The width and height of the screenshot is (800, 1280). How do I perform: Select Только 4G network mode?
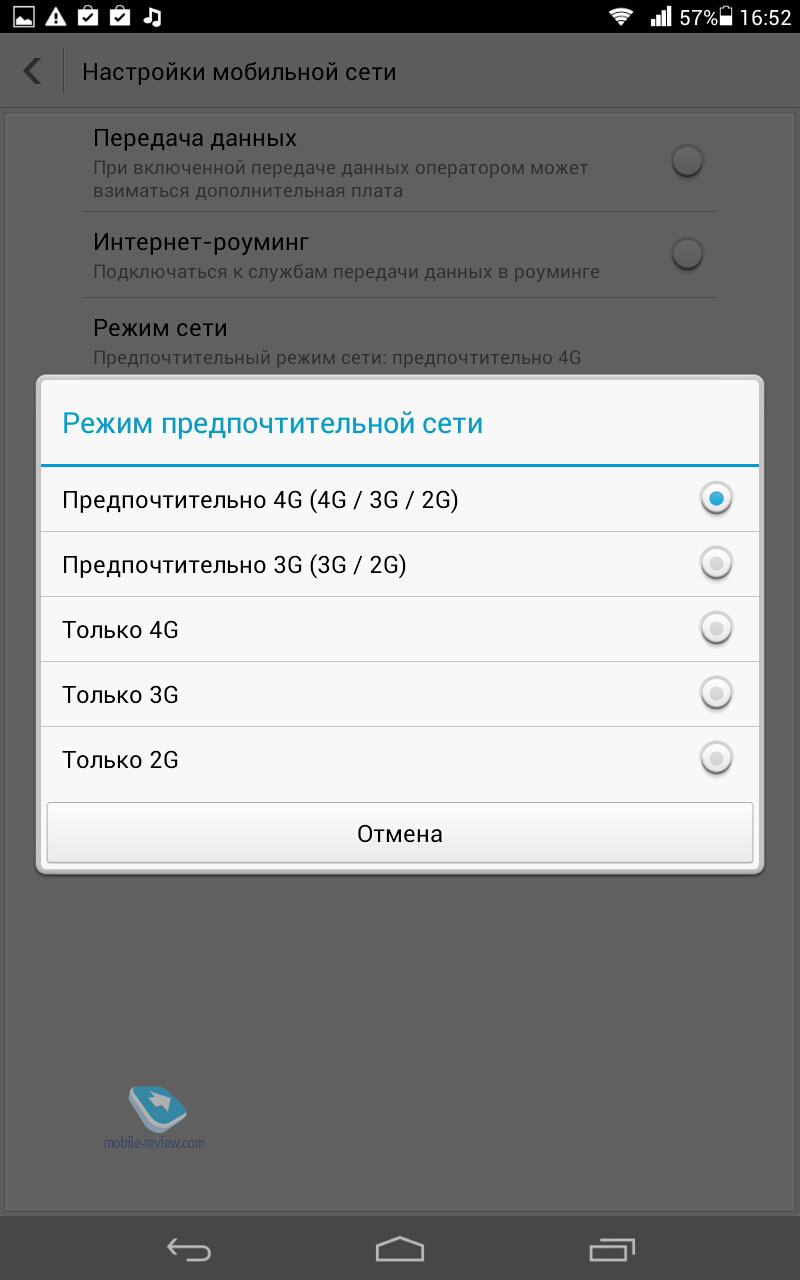tap(399, 629)
